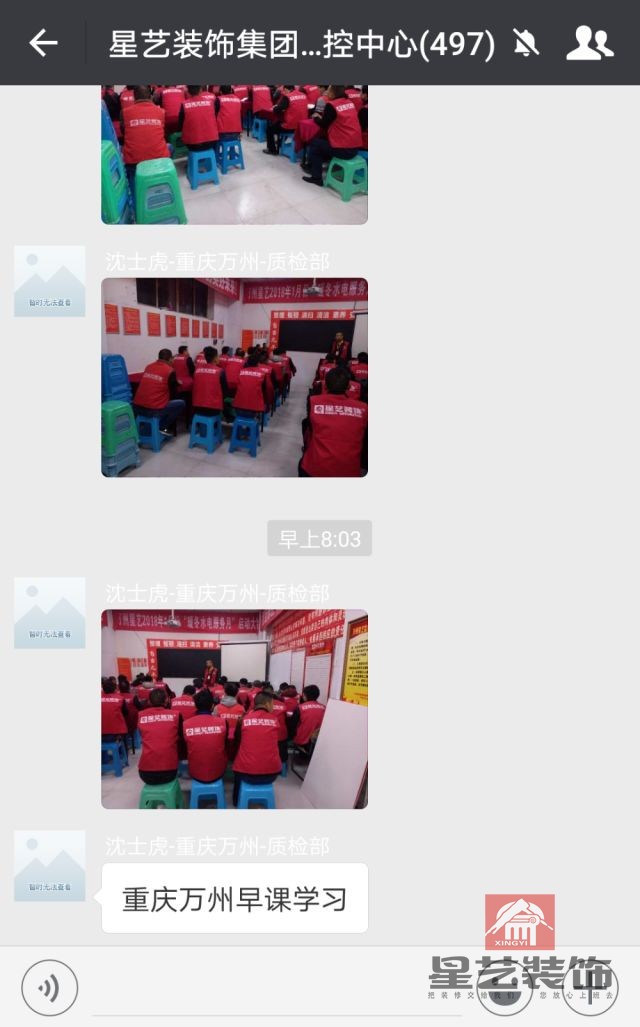Switch to voice message input
Viewport: 640px width, 1027px height.
pos(49,988)
